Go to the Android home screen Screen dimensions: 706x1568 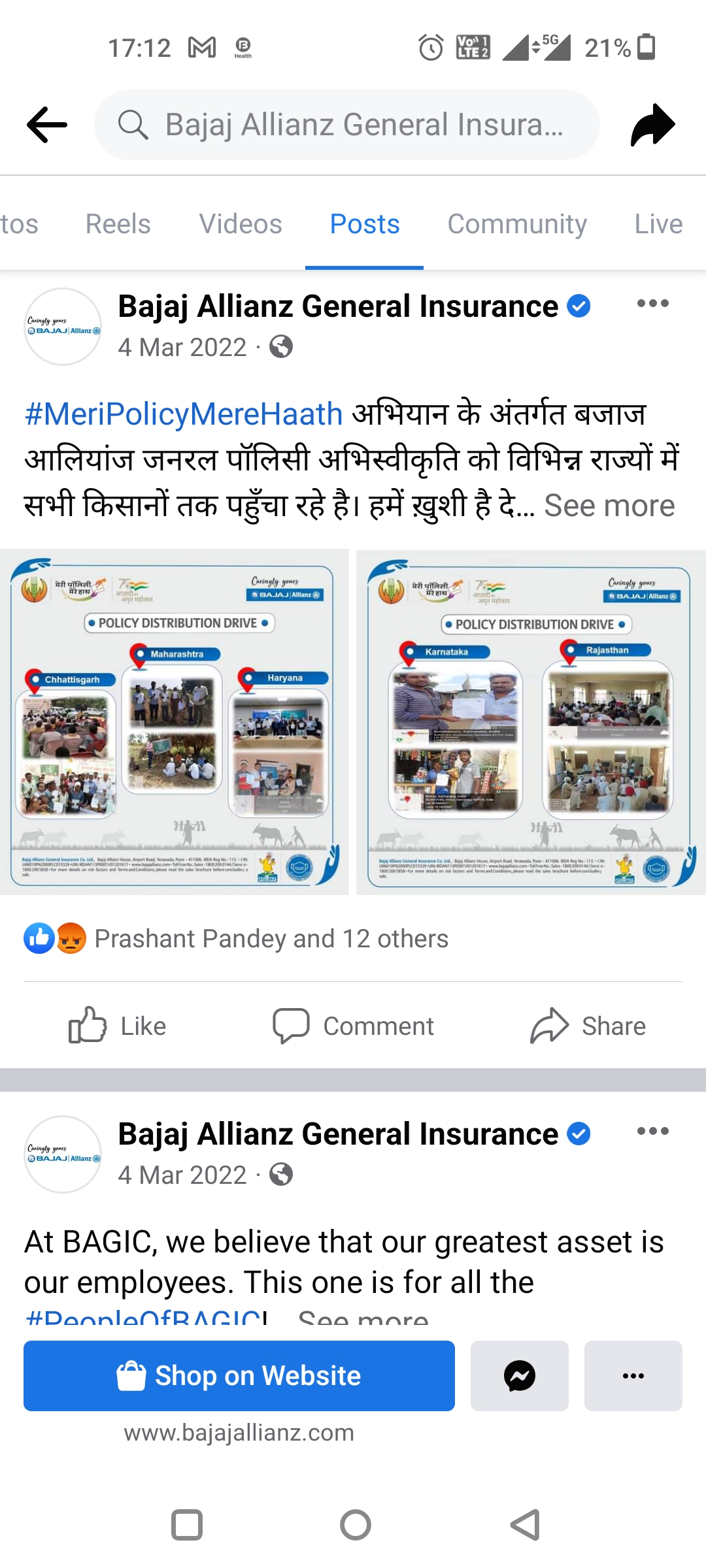[355, 1525]
